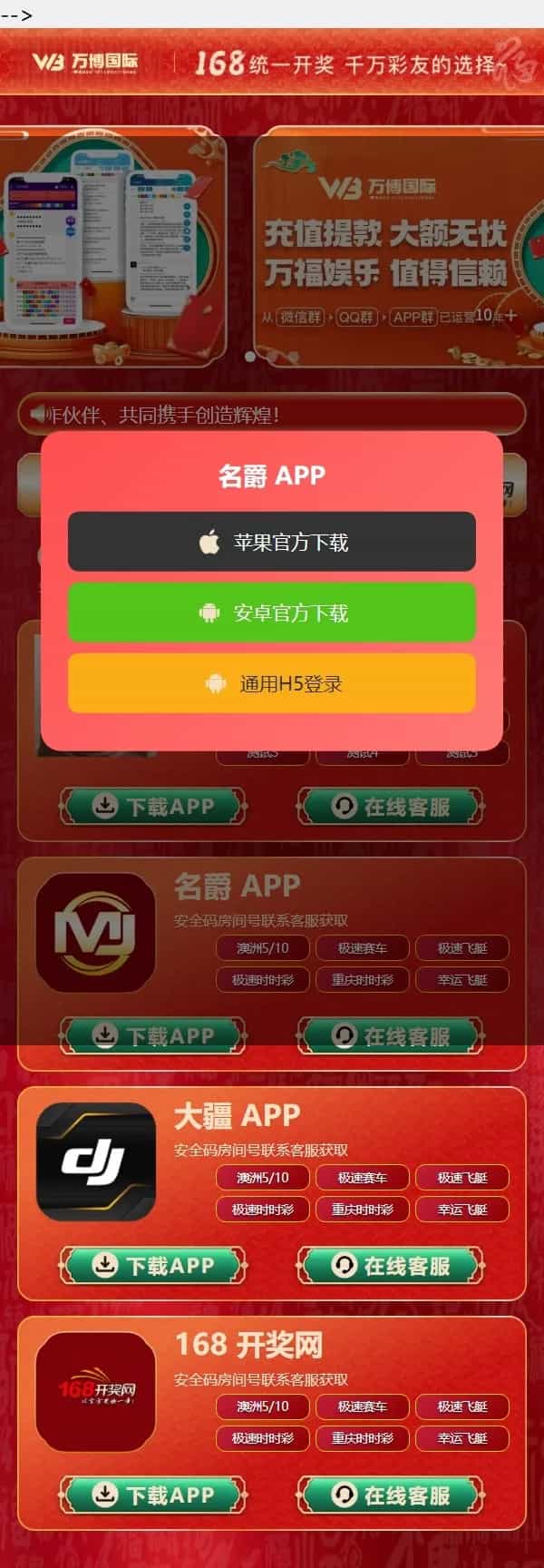The width and height of the screenshot is (544, 1568).
Task: Tap 幸运飞艇 chip in 168 开奖网 card
Action: 461,1438
